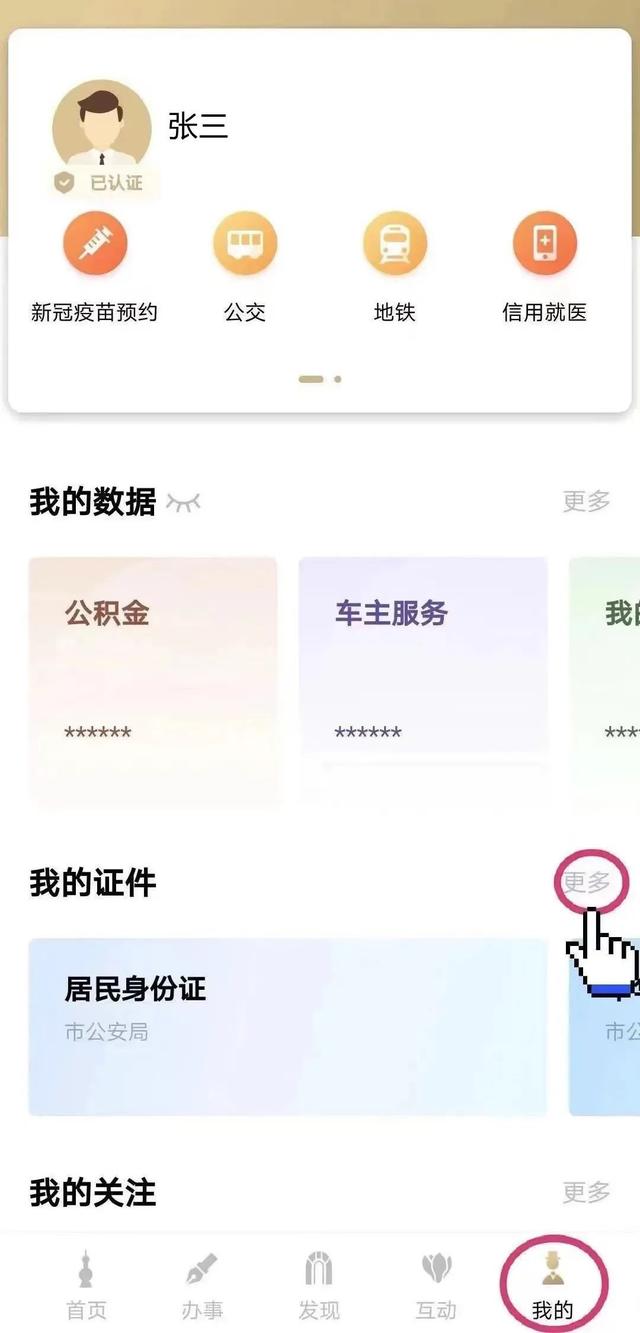The image size is (640, 1333).
Task: Open the 公积金 data card
Action: (x=153, y=680)
